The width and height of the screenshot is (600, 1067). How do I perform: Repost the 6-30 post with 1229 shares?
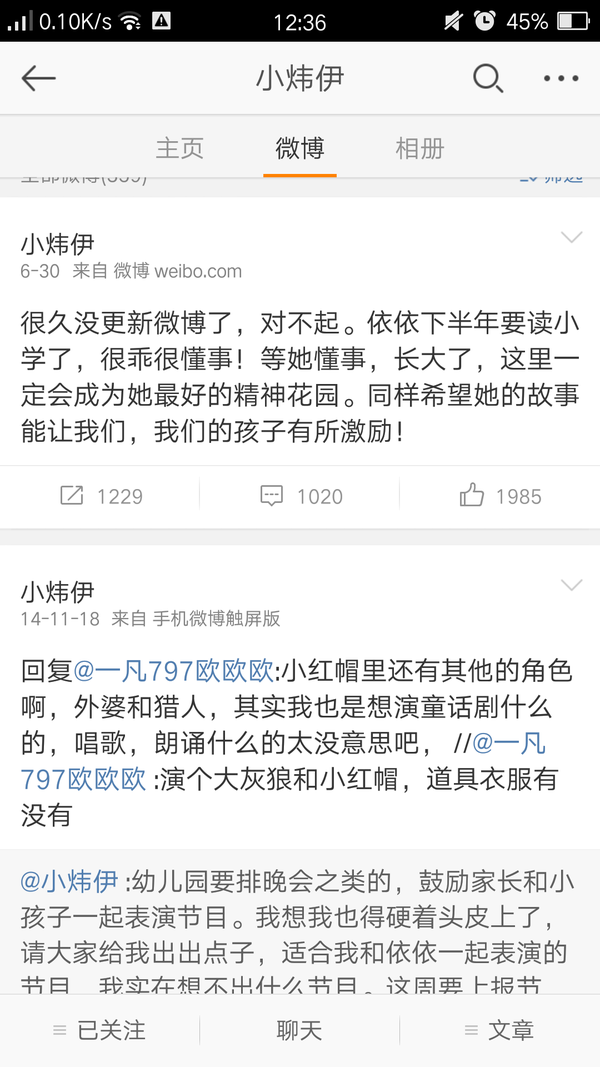tap(100, 496)
